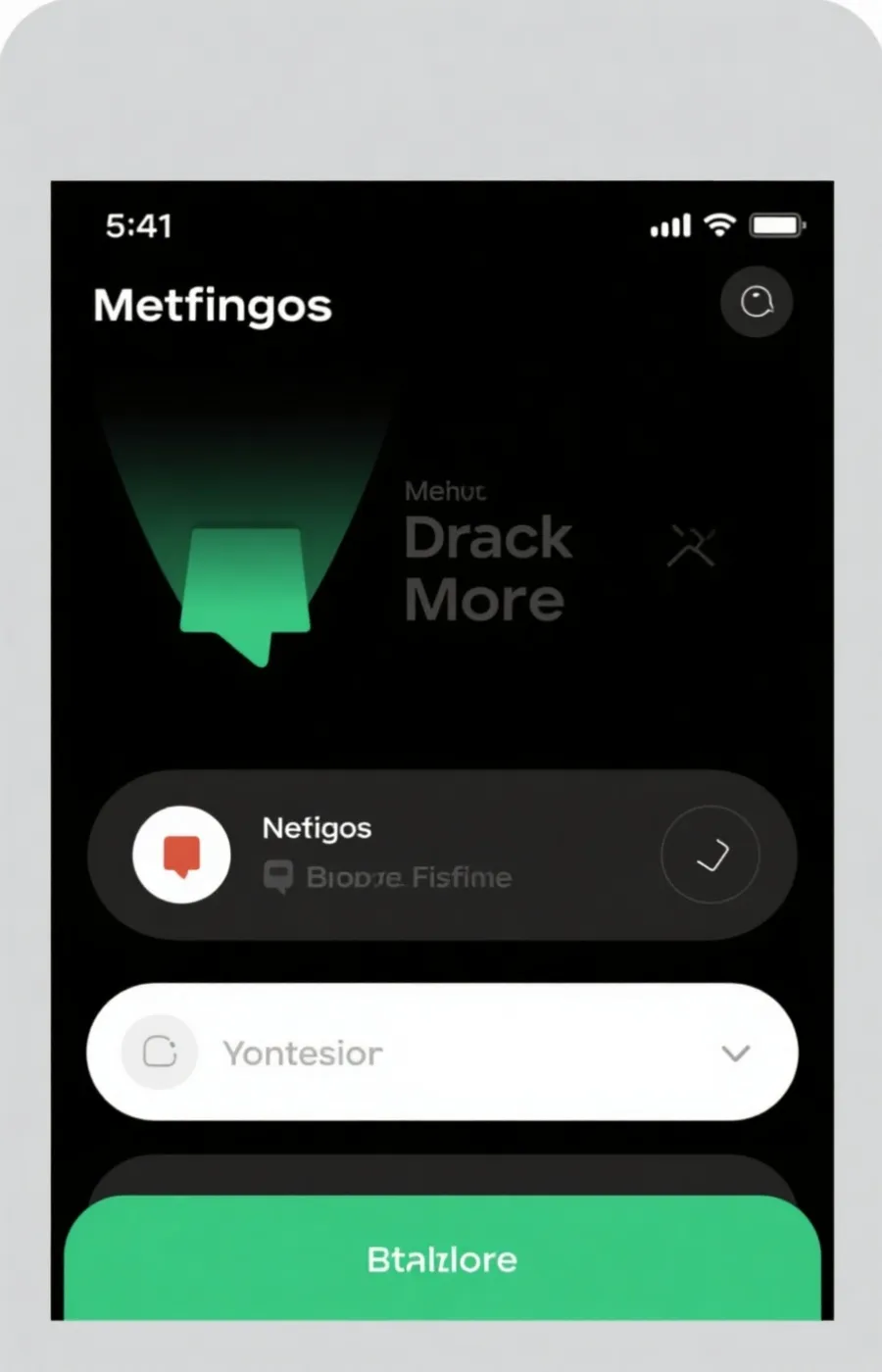The width and height of the screenshot is (882, 1372).
Task: Tap the round arrow button on Nefigos
Action: (x=710, y=855)
